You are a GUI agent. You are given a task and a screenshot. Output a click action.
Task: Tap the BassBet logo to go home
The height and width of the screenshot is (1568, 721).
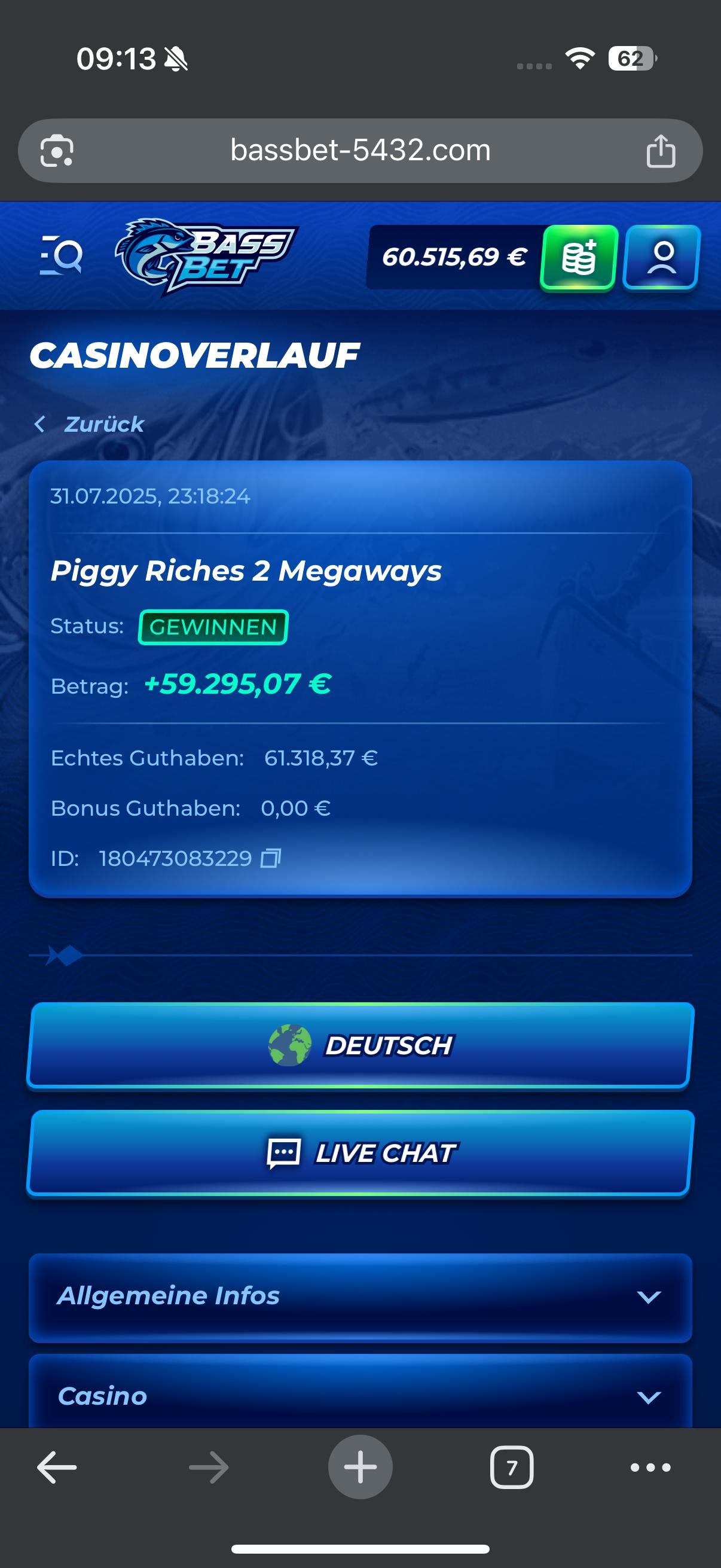[x=206, y=257]
